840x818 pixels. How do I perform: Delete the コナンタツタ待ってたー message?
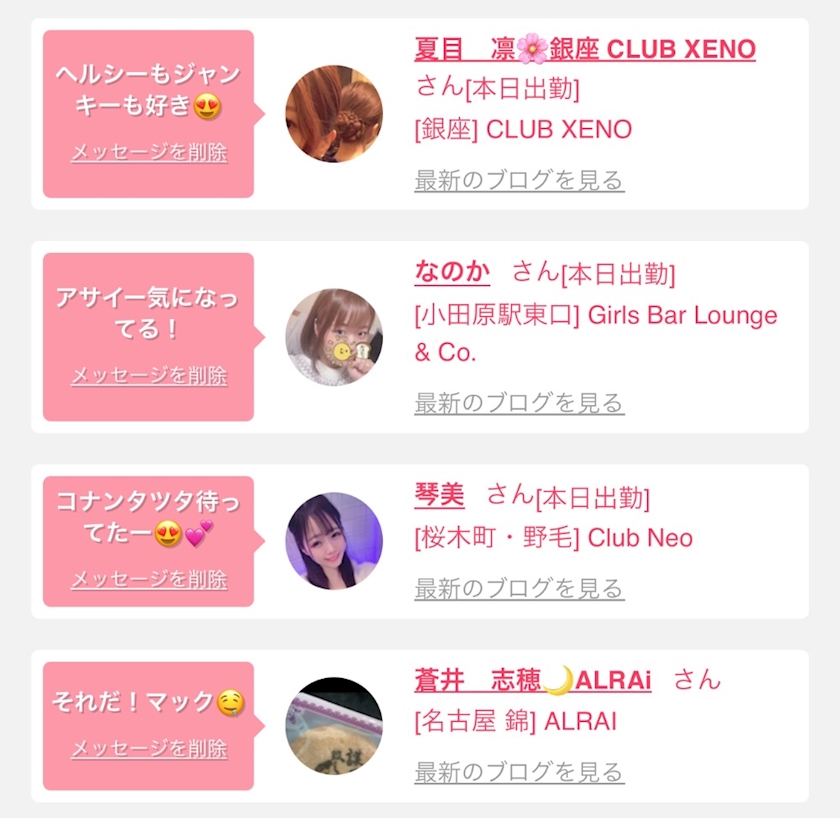tap(149, 580)
